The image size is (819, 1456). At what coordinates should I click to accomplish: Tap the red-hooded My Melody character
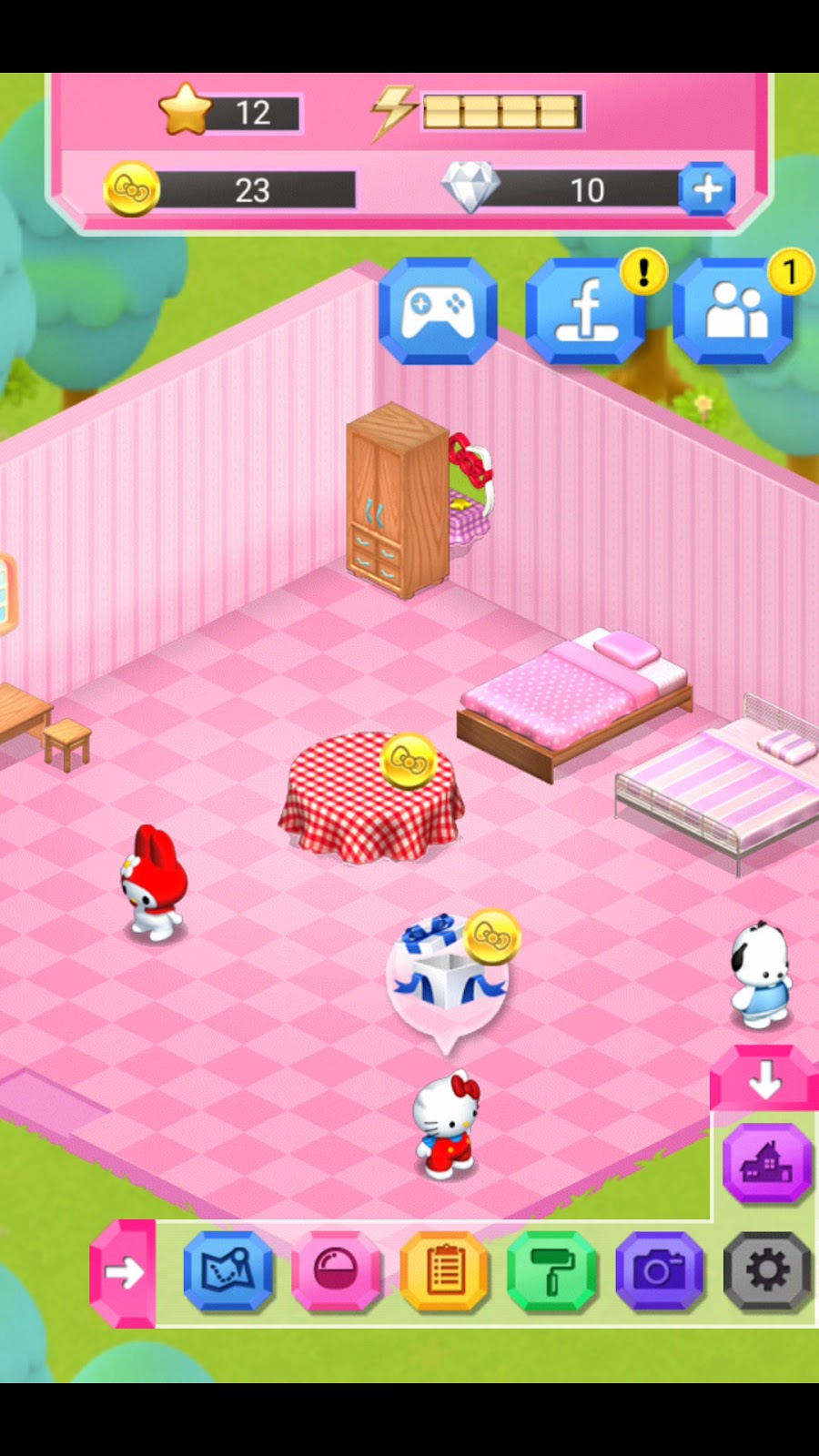[154, 883]
